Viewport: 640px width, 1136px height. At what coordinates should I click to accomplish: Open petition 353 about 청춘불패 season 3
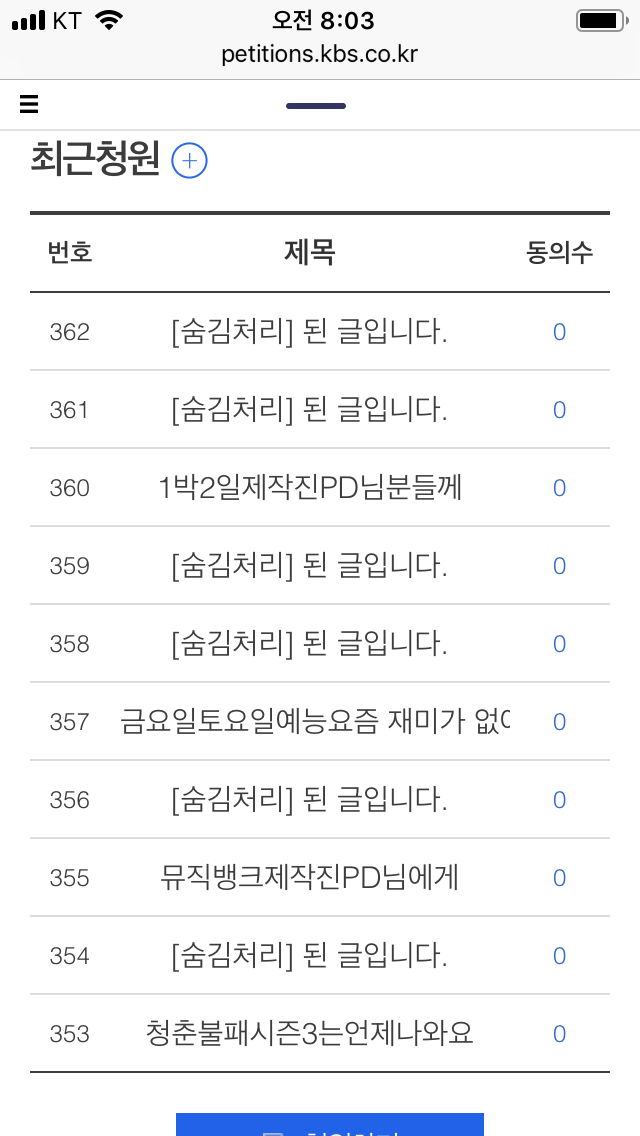(309, 1033)
